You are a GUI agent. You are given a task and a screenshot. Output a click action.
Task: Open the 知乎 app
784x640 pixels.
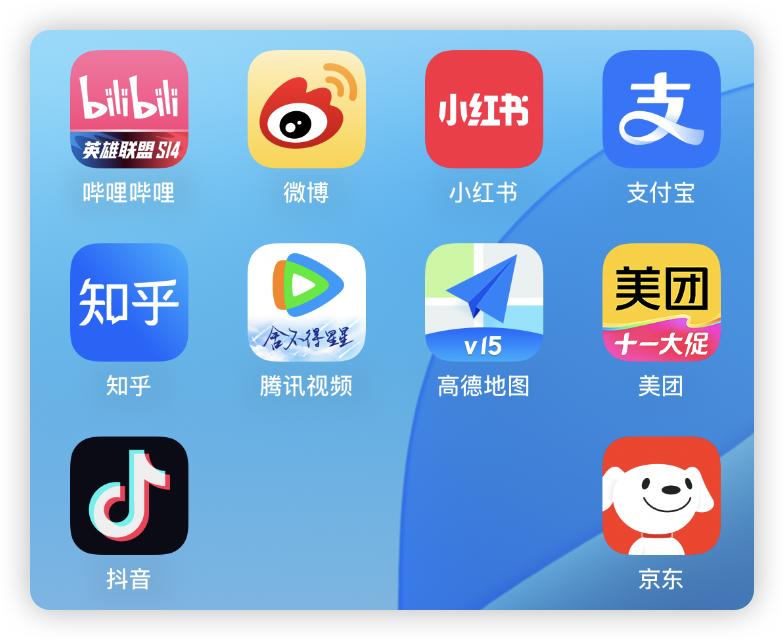(x=129, y=302)
